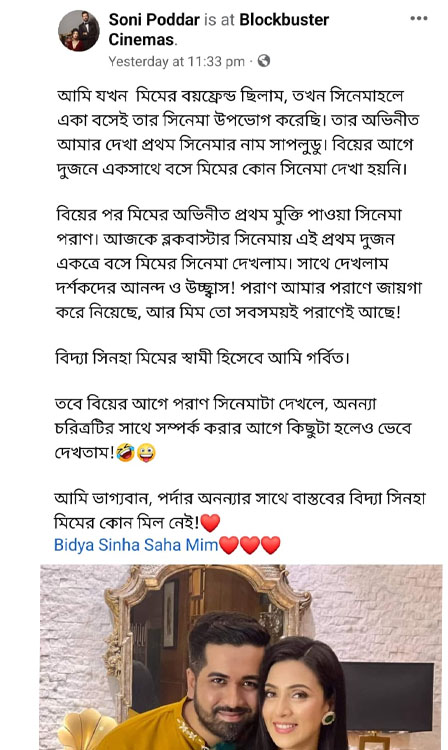
Task: Open the couple photo attached to post
Action: 241,657
